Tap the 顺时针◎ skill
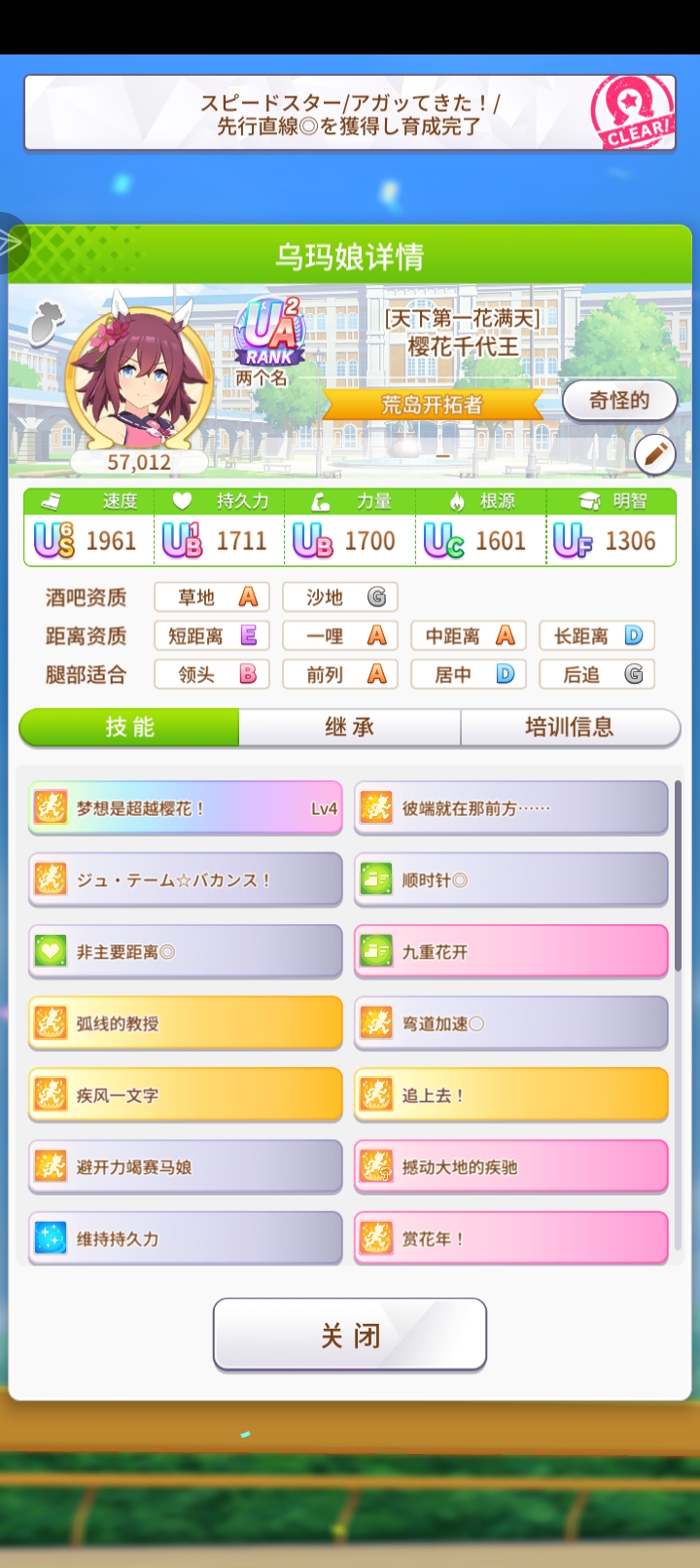This screenshot has height=1568, width=700. coord(511,880)
